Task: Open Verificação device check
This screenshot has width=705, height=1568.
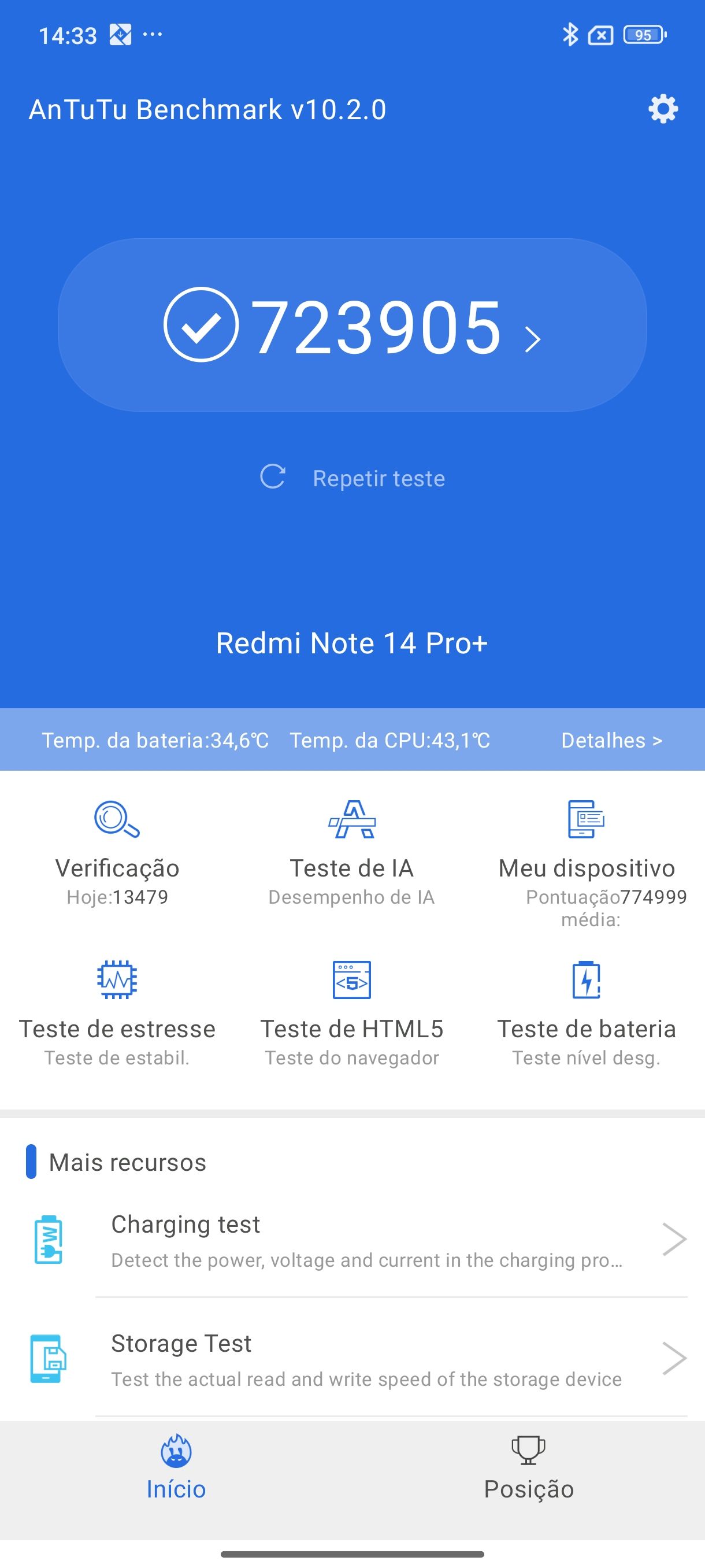Action: tap(117, 852)
